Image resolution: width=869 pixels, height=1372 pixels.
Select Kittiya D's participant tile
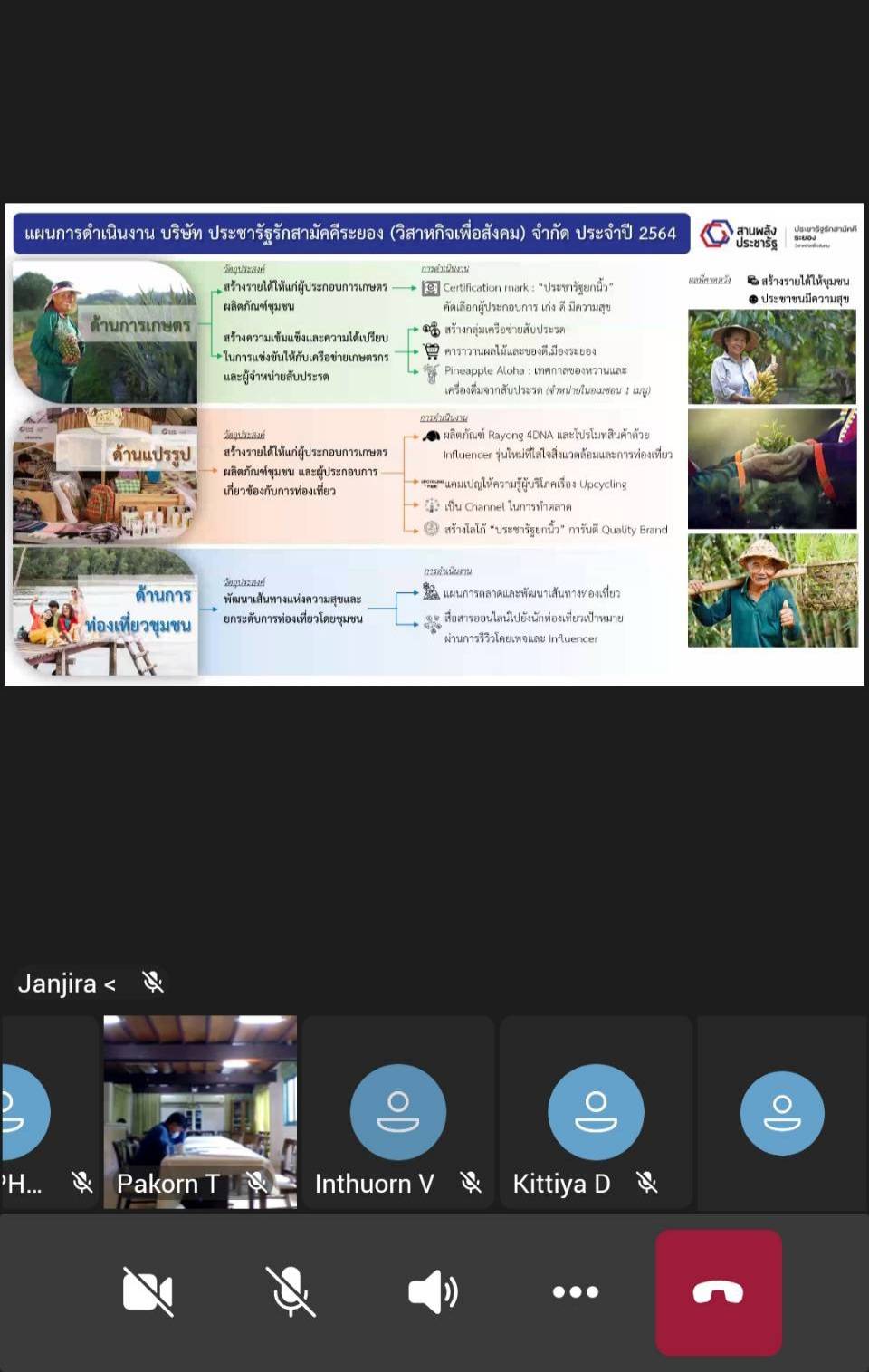(x=596, y=1111)
